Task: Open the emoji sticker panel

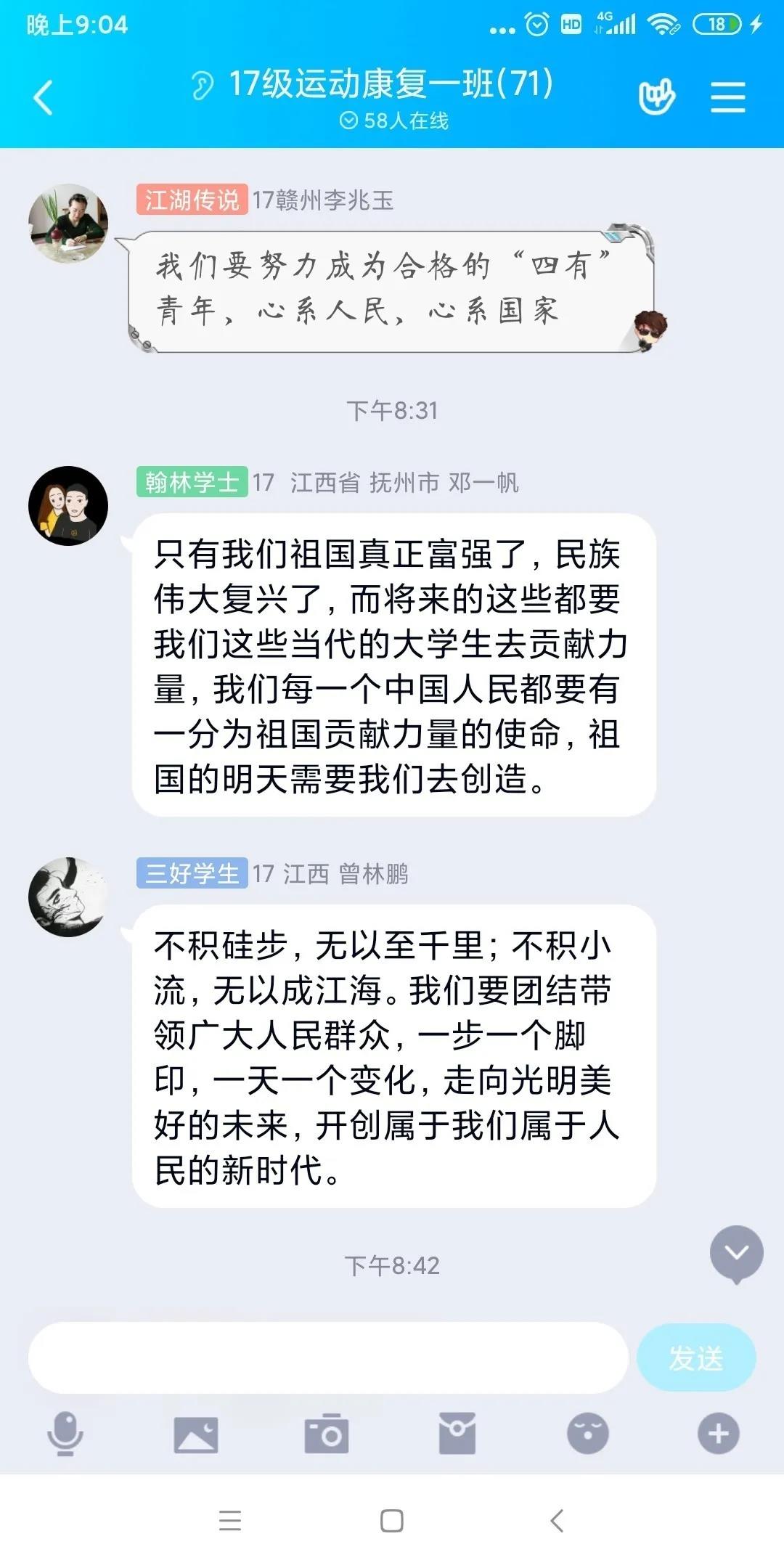Action: [588, 1433]
